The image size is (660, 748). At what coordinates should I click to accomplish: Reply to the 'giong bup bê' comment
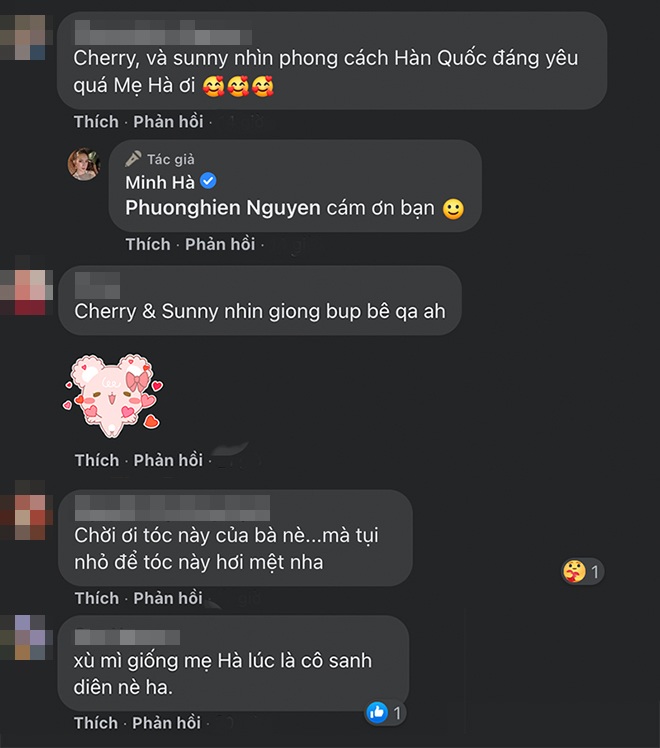point(167,460)
